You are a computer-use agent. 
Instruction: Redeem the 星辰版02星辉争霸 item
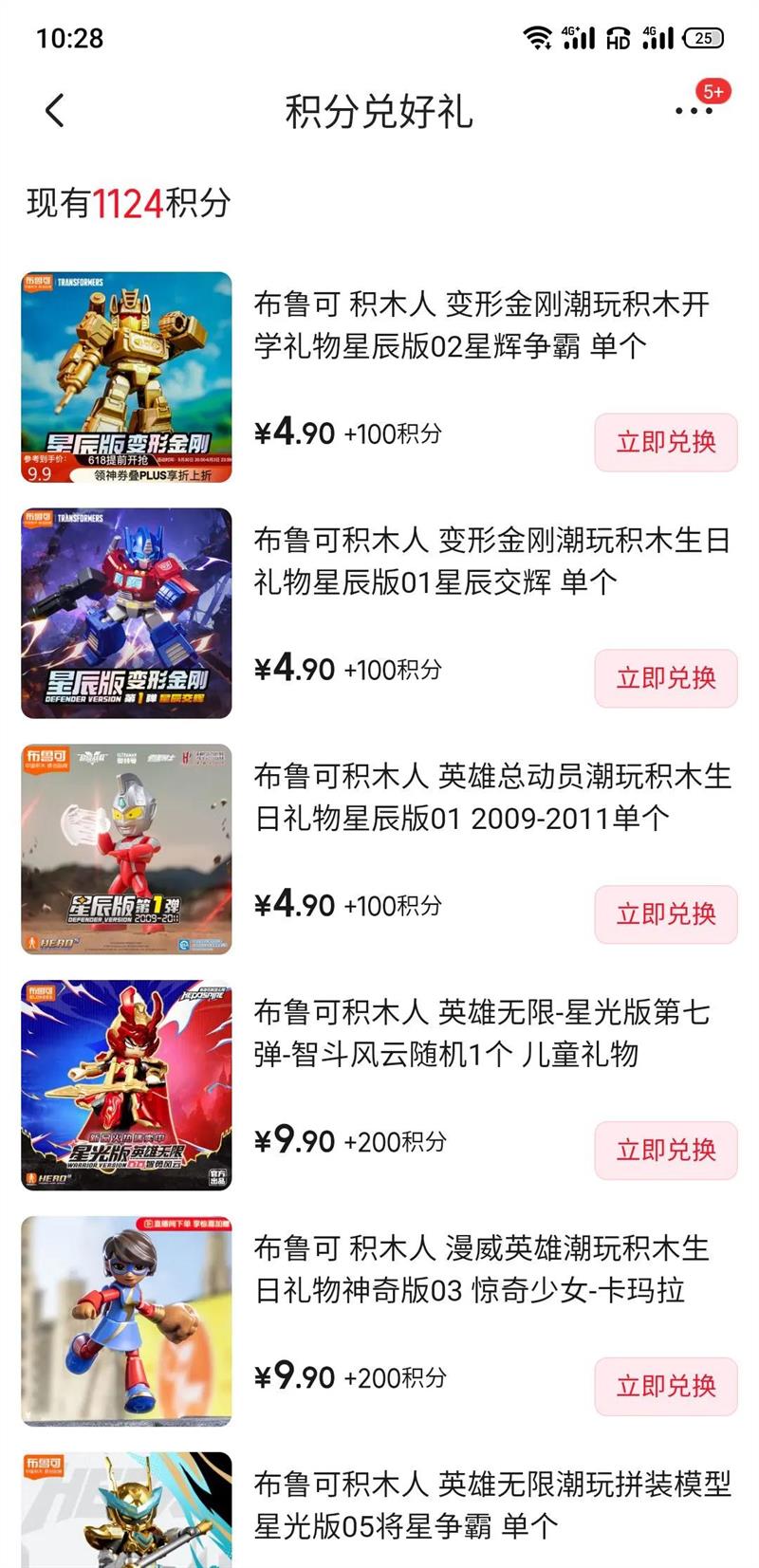click(666, 442)
